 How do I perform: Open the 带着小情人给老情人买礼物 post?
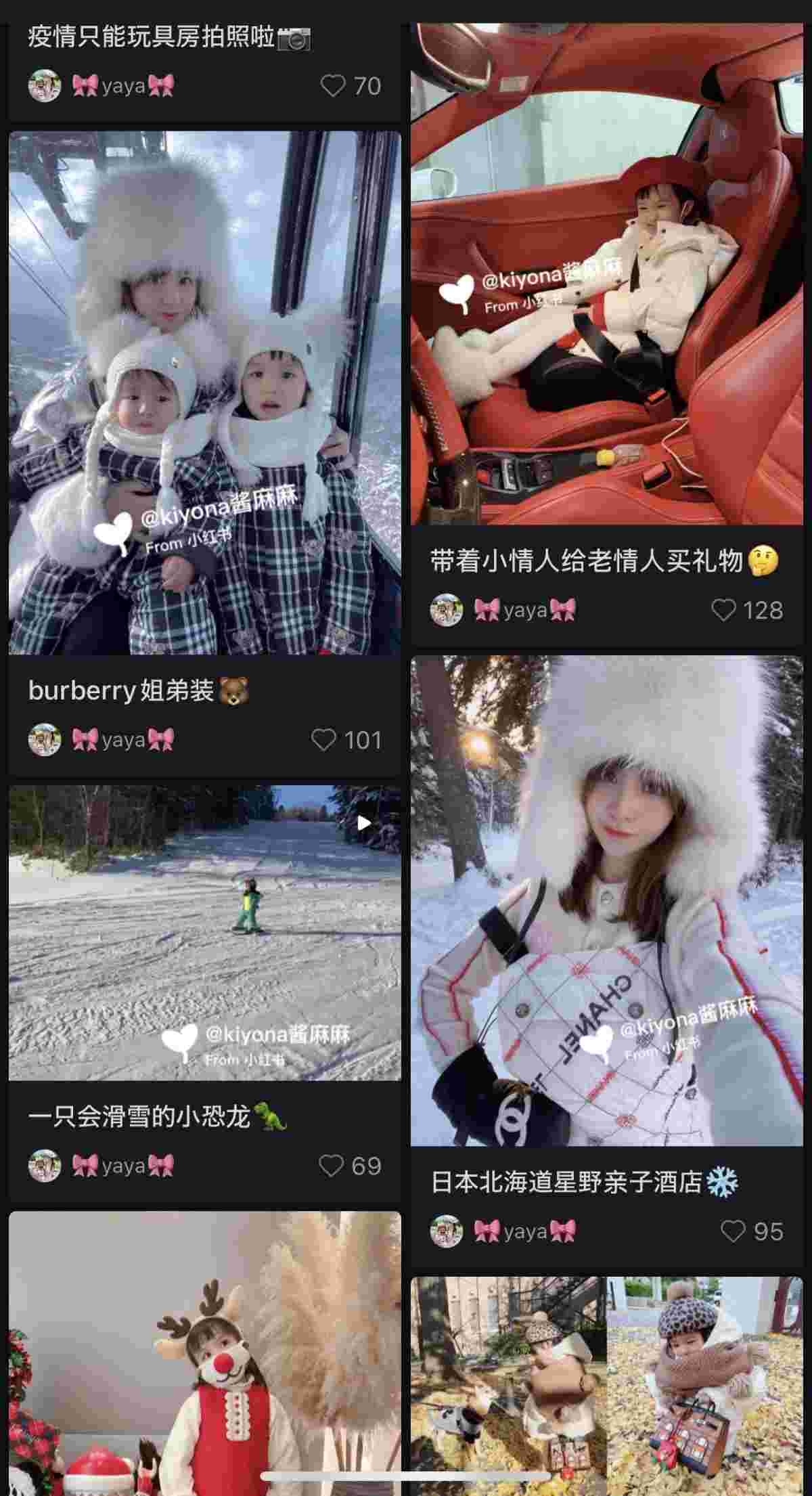click(x=606, y=274)
